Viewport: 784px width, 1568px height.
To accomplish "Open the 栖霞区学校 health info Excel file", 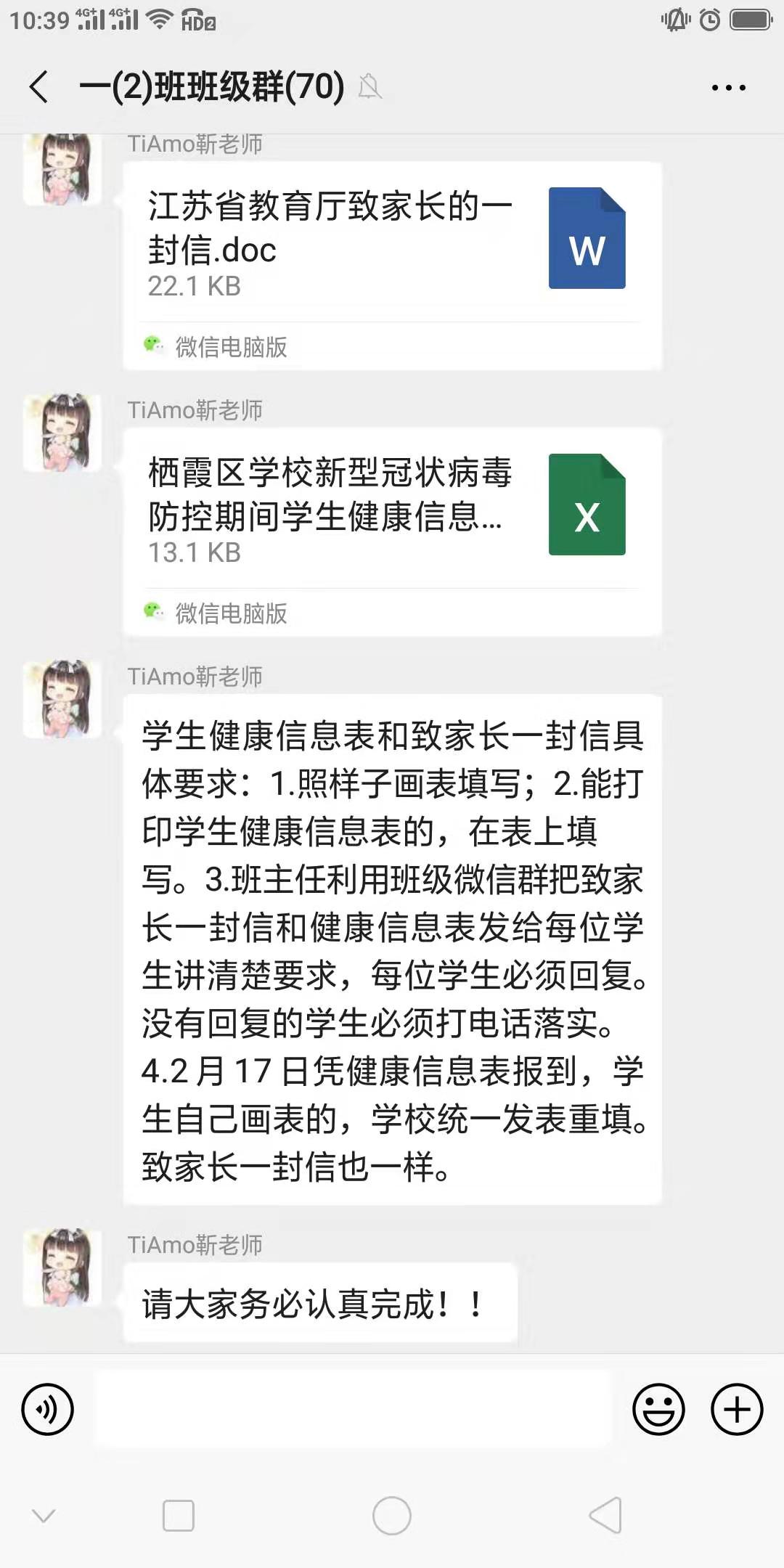I will point(392,506).
